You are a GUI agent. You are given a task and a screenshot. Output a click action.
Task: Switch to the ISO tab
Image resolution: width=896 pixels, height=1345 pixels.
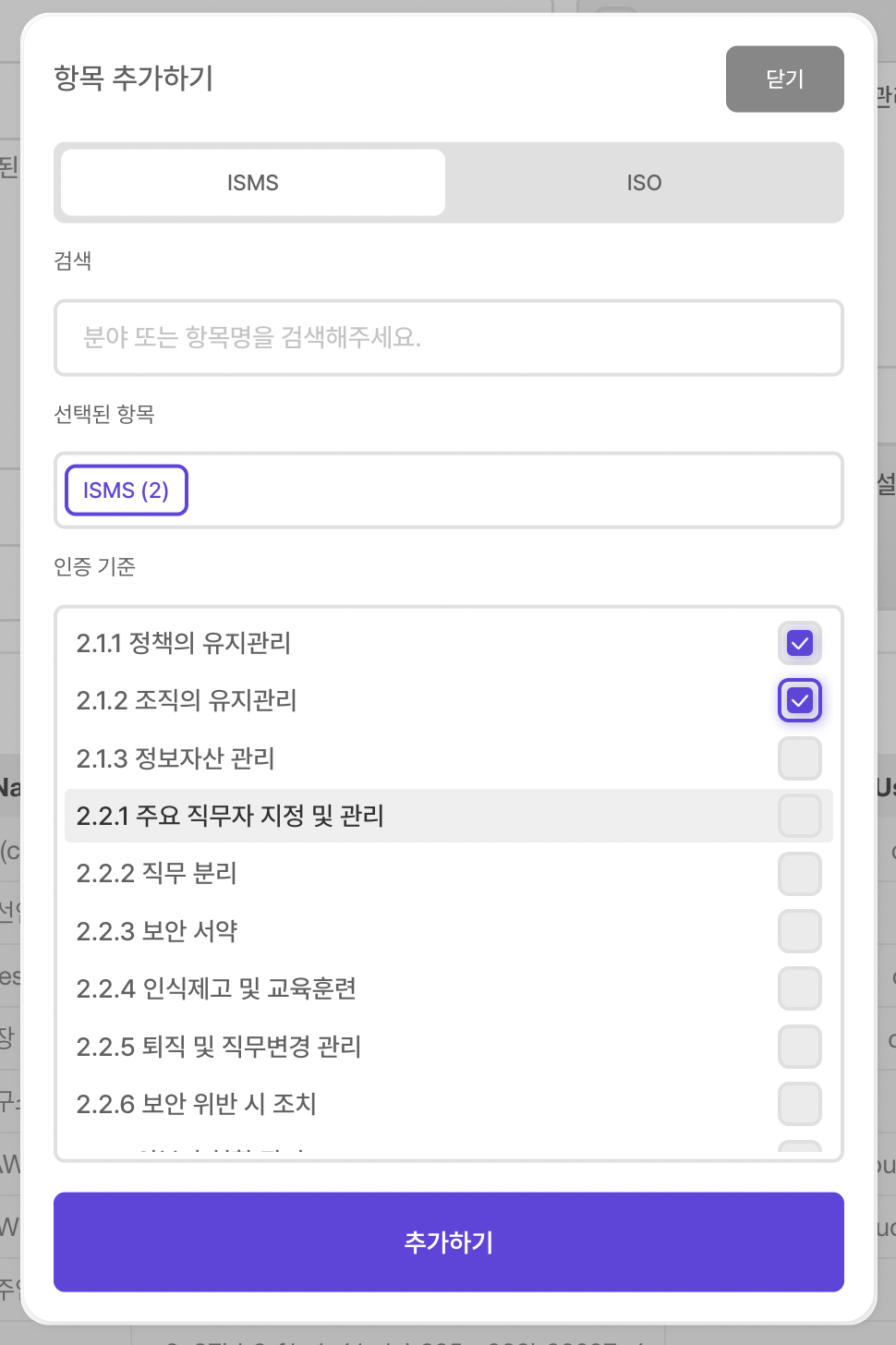tap(644, 182)
